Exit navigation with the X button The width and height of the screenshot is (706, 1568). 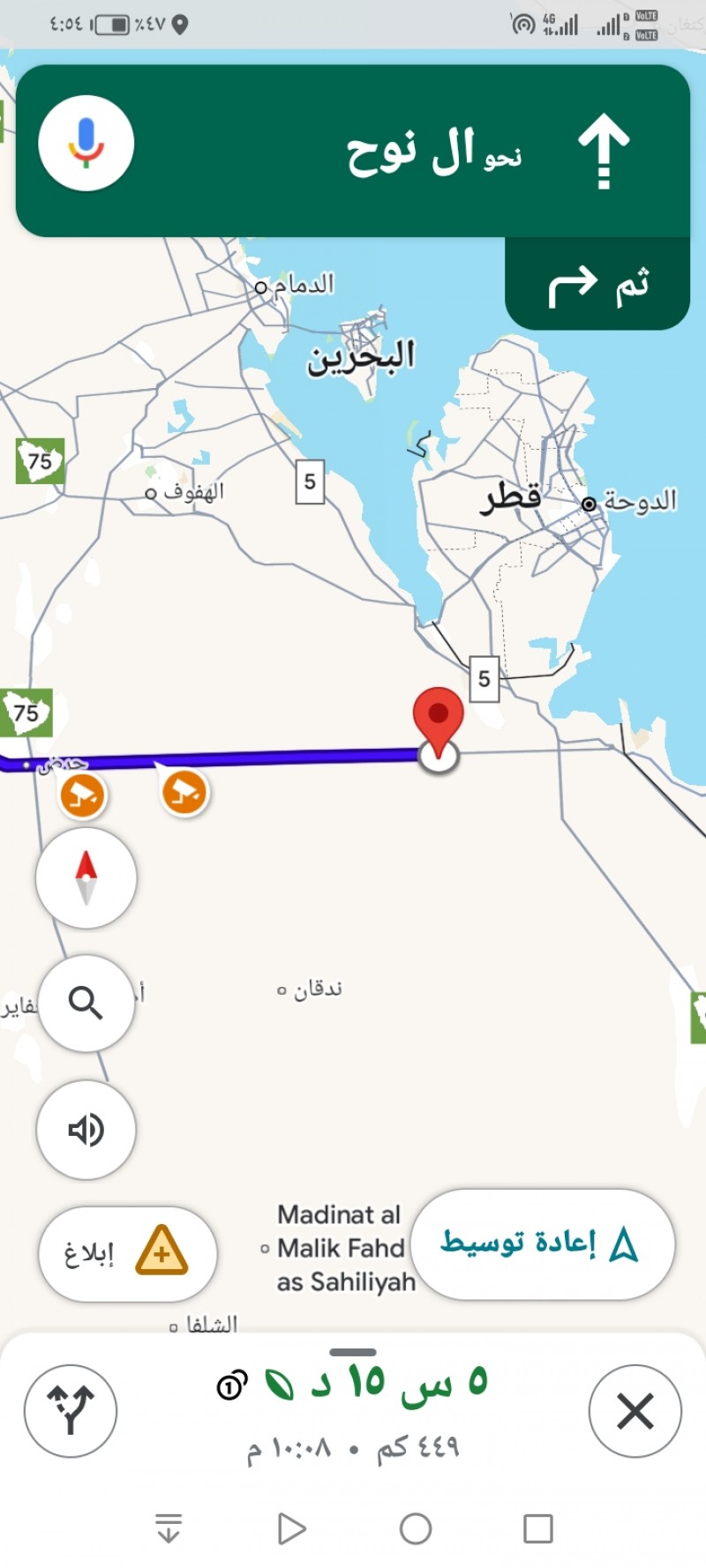[x=635, y=1410]
